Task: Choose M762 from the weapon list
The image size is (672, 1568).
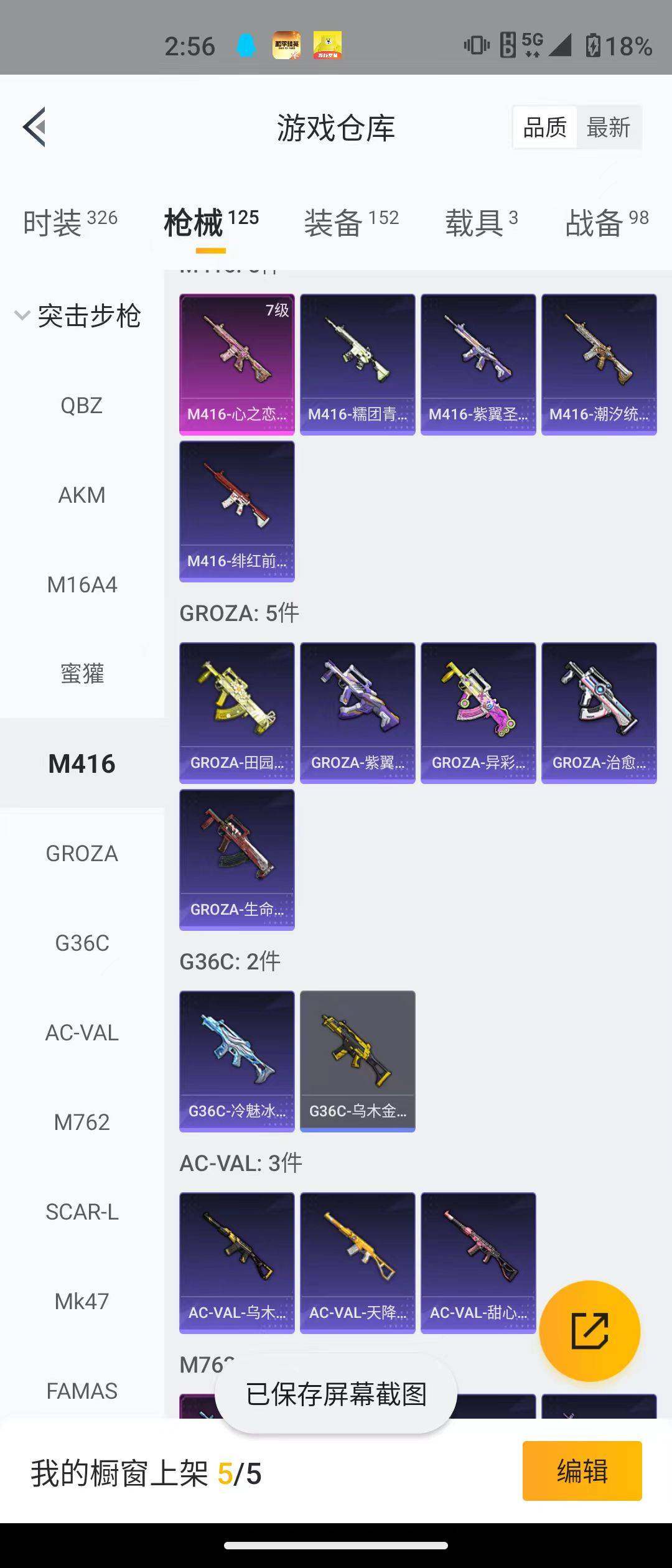Action: [x=82, y=1122]
